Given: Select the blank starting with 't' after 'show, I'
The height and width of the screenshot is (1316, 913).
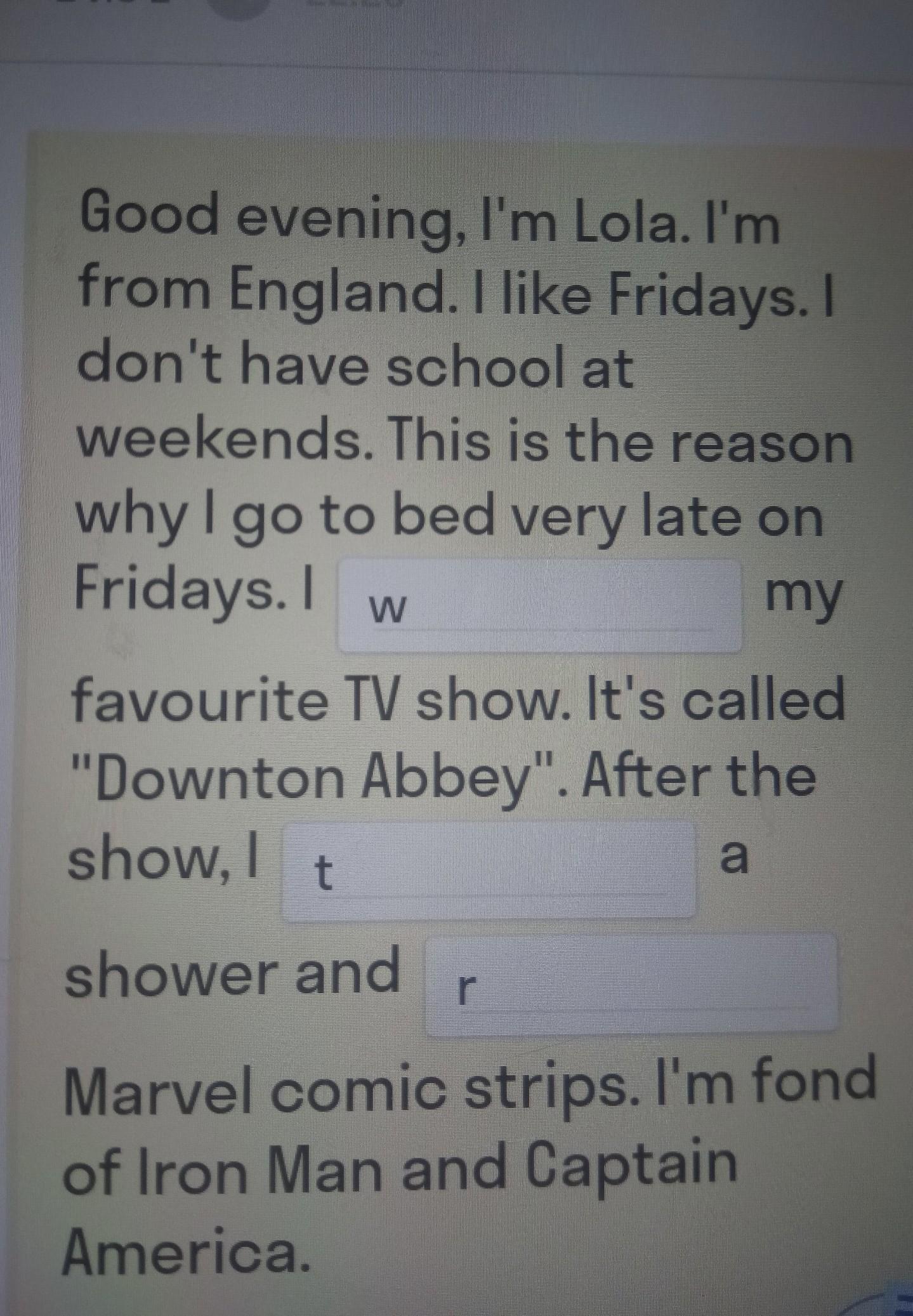Looking at the screenshot, I should coord(488,869).
